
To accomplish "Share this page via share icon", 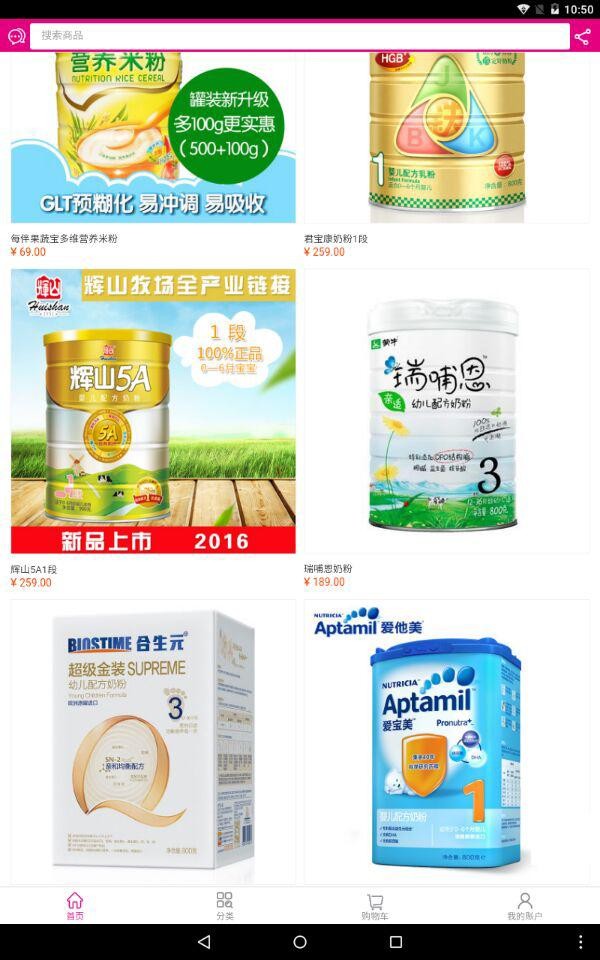I will coord(582,37).
